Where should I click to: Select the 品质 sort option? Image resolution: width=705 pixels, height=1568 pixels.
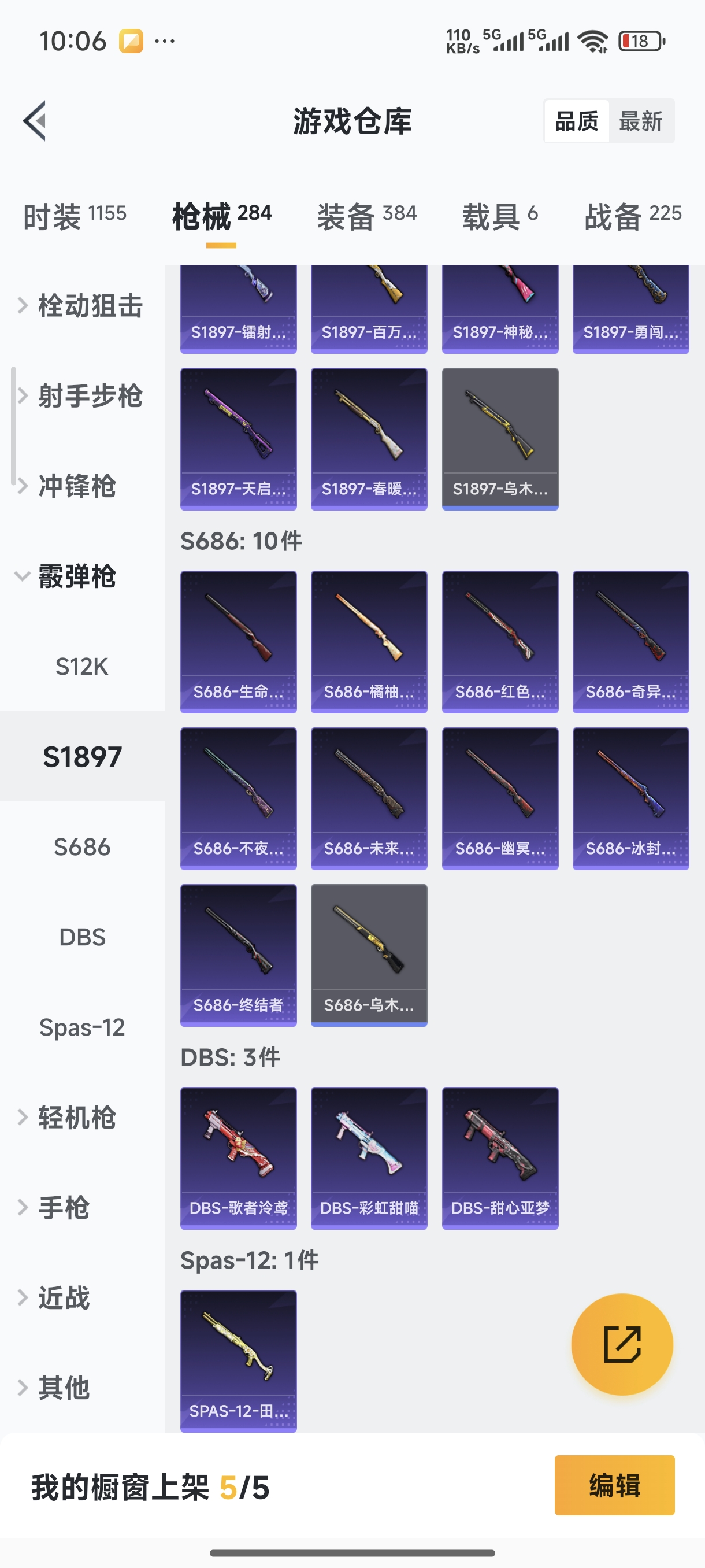click(576, 121)
